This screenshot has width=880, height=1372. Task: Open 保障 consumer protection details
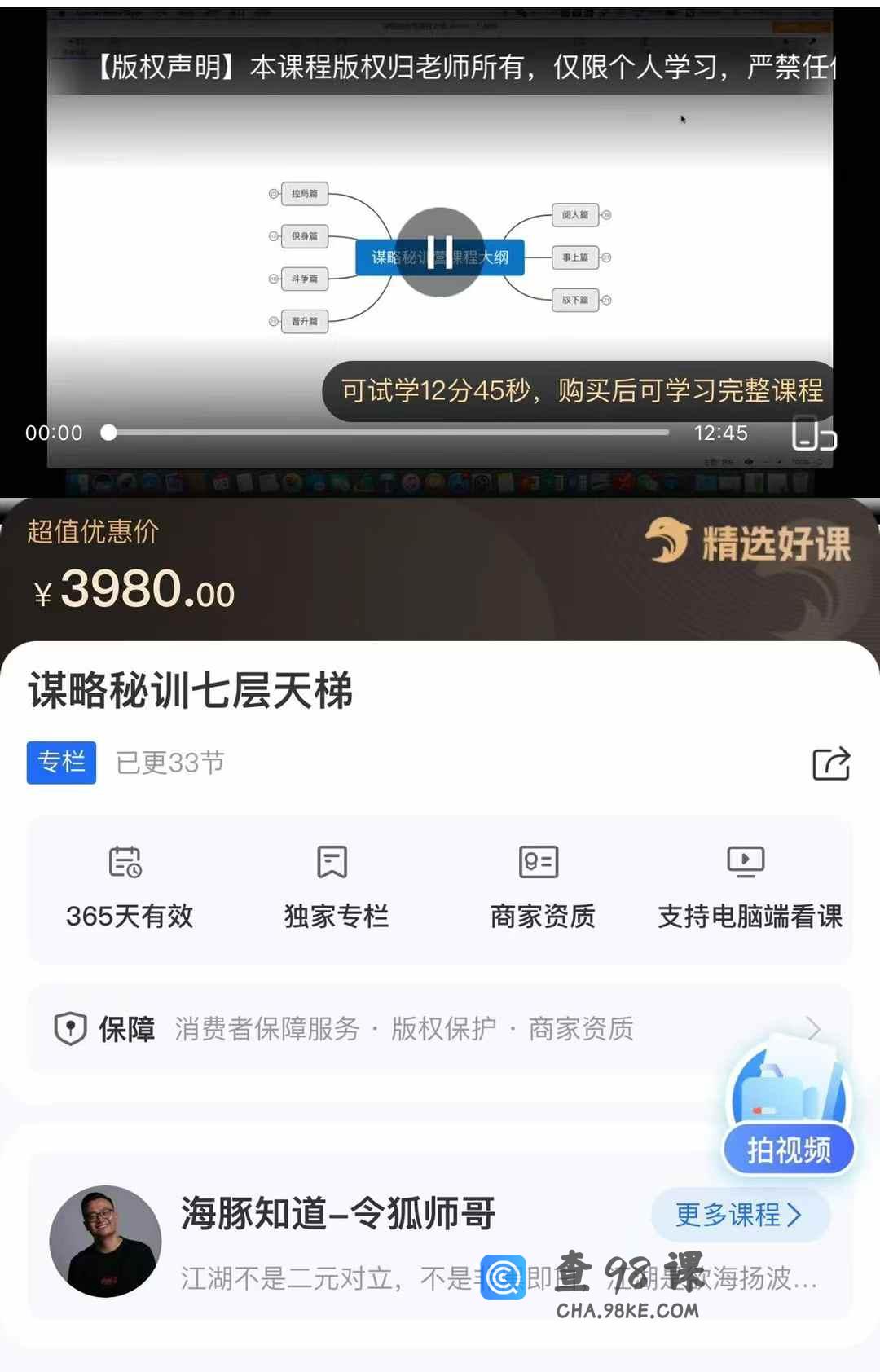[440, 1029]
